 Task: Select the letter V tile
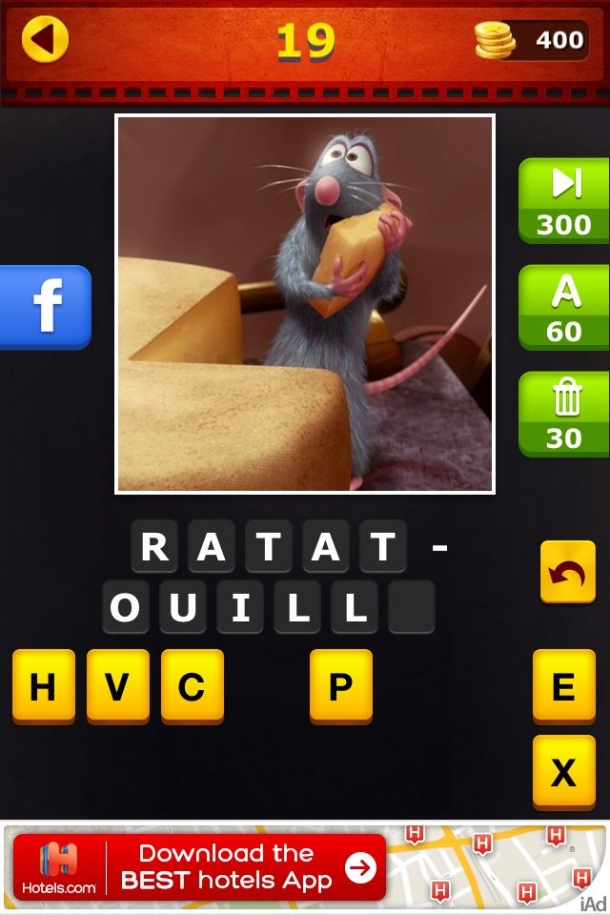[117, 686]
